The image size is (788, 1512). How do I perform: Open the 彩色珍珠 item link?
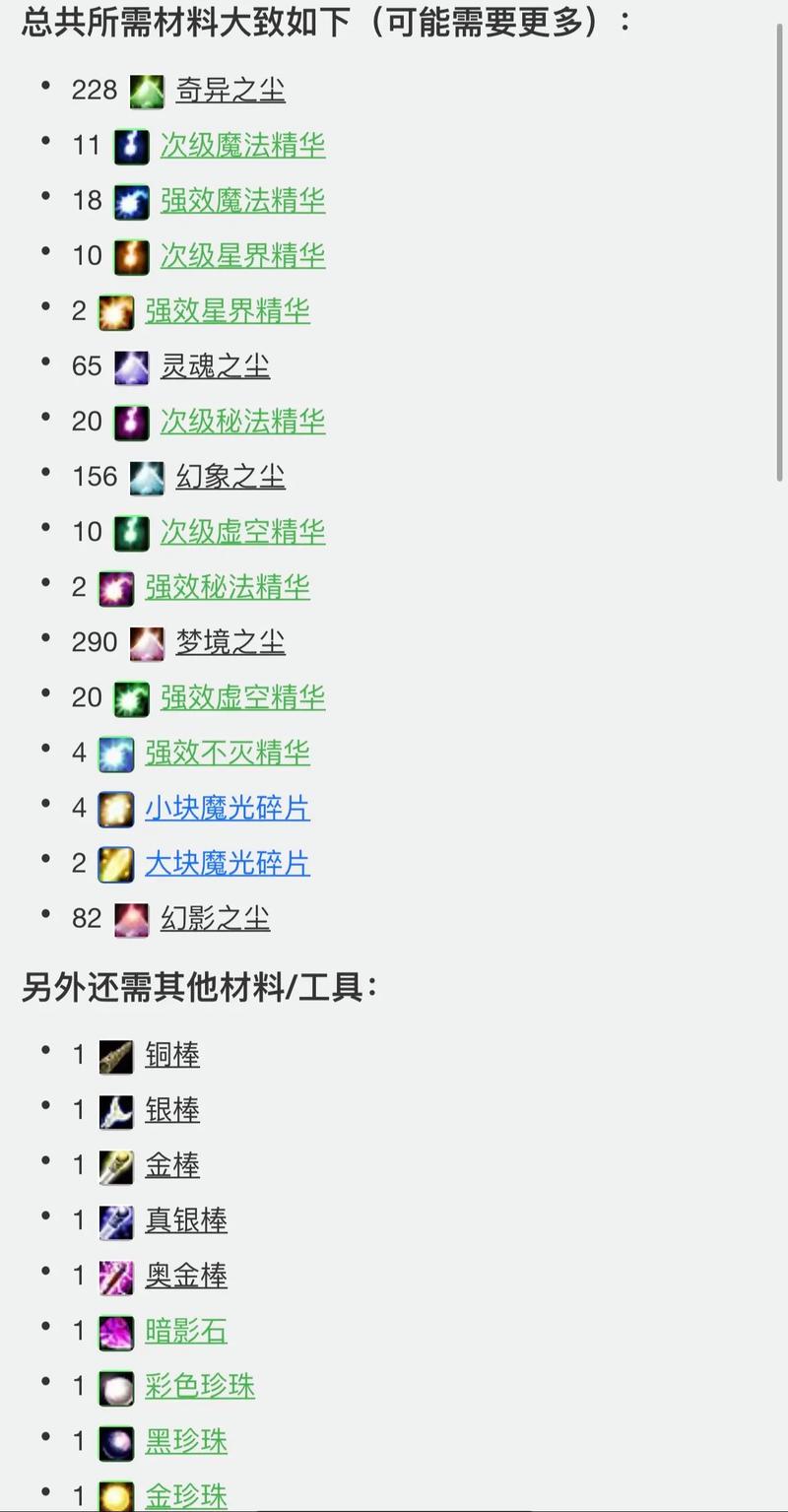coord(200,1386)
